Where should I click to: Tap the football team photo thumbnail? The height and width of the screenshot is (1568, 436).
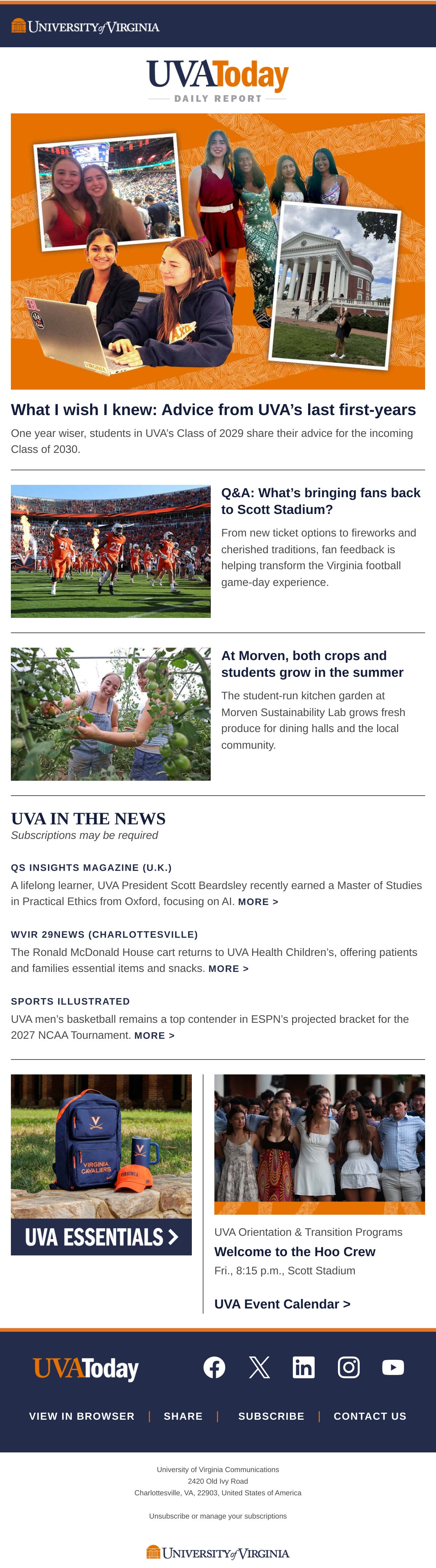[111, 551]
